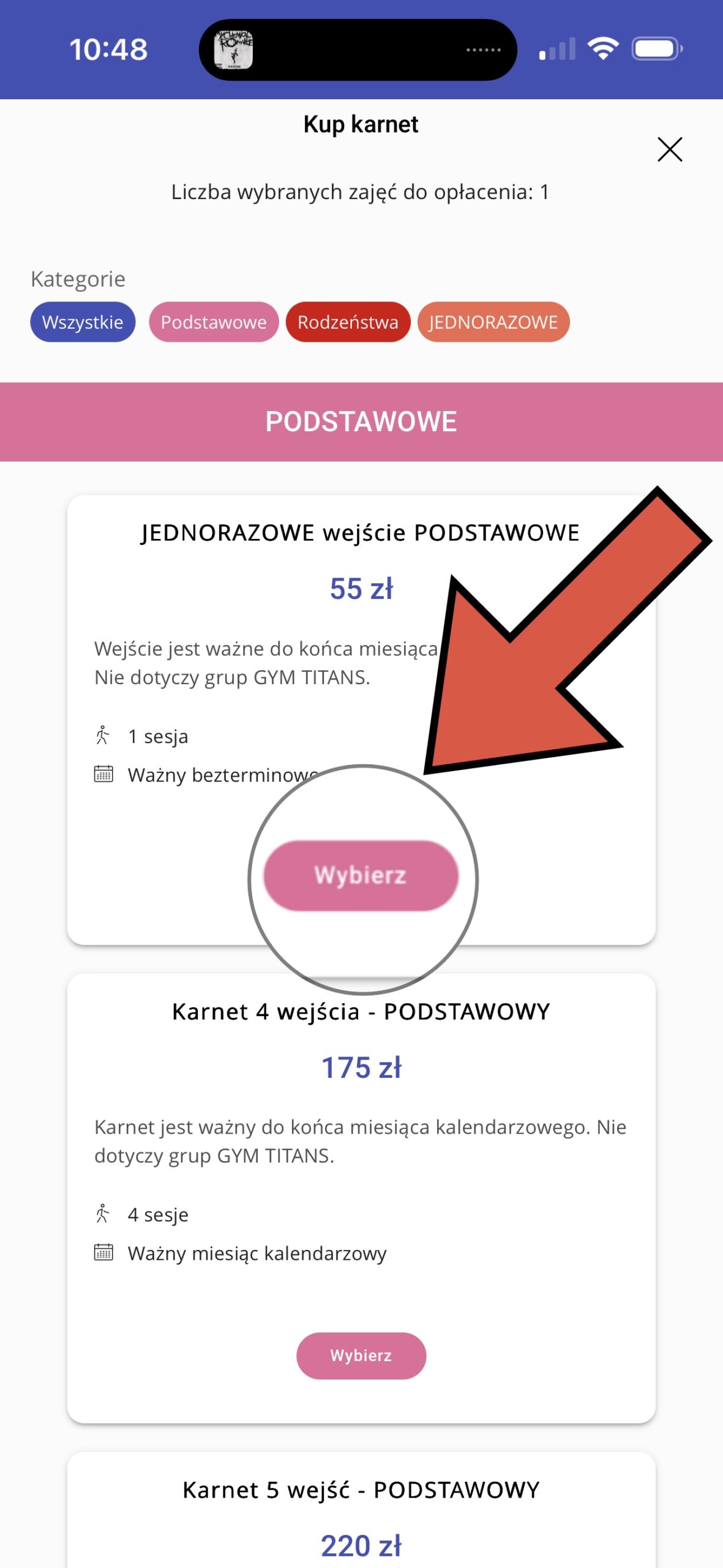Image resolution: width=723 pixels, height=1568 pixels.
Task: Filter by Podstawowe category
Action: coord(213,322)
